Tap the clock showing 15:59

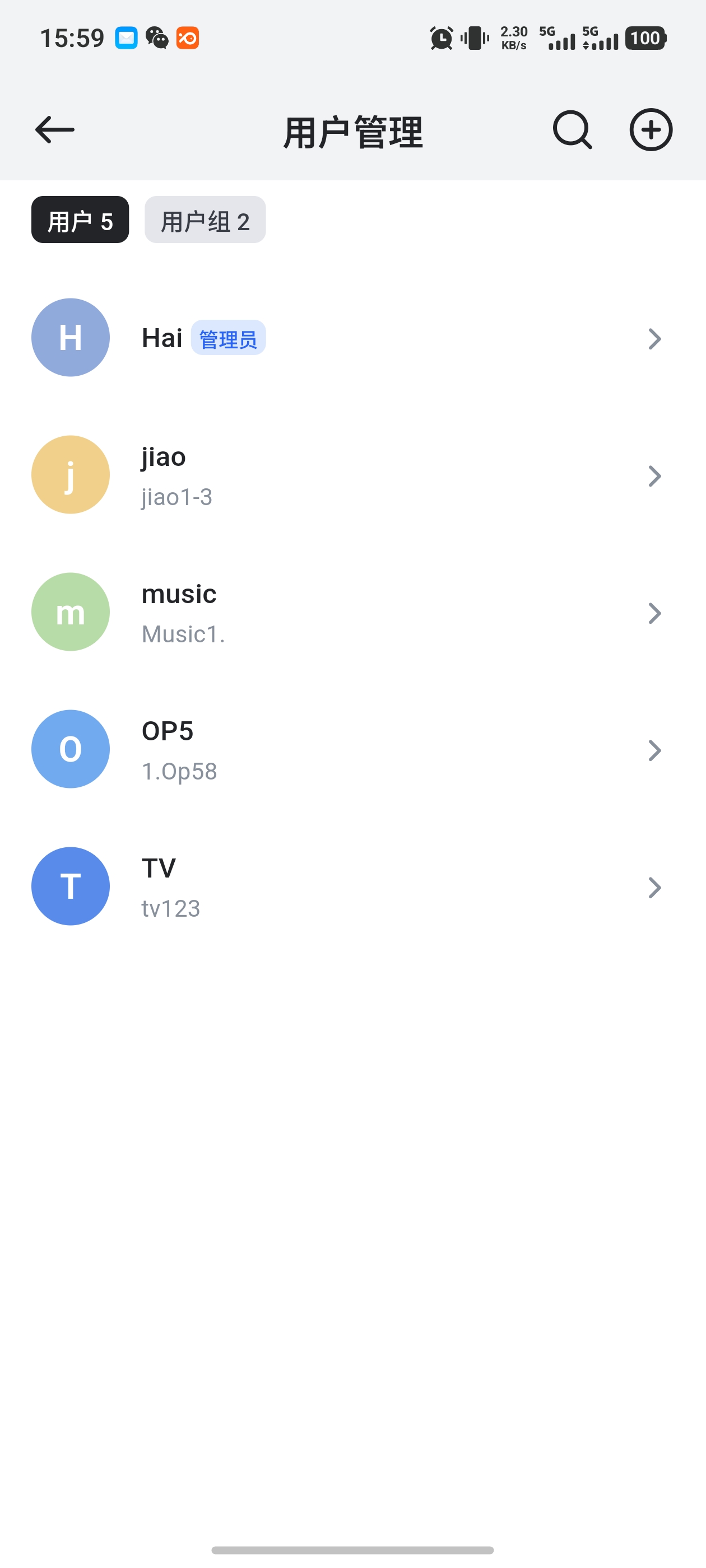(72, 38)
